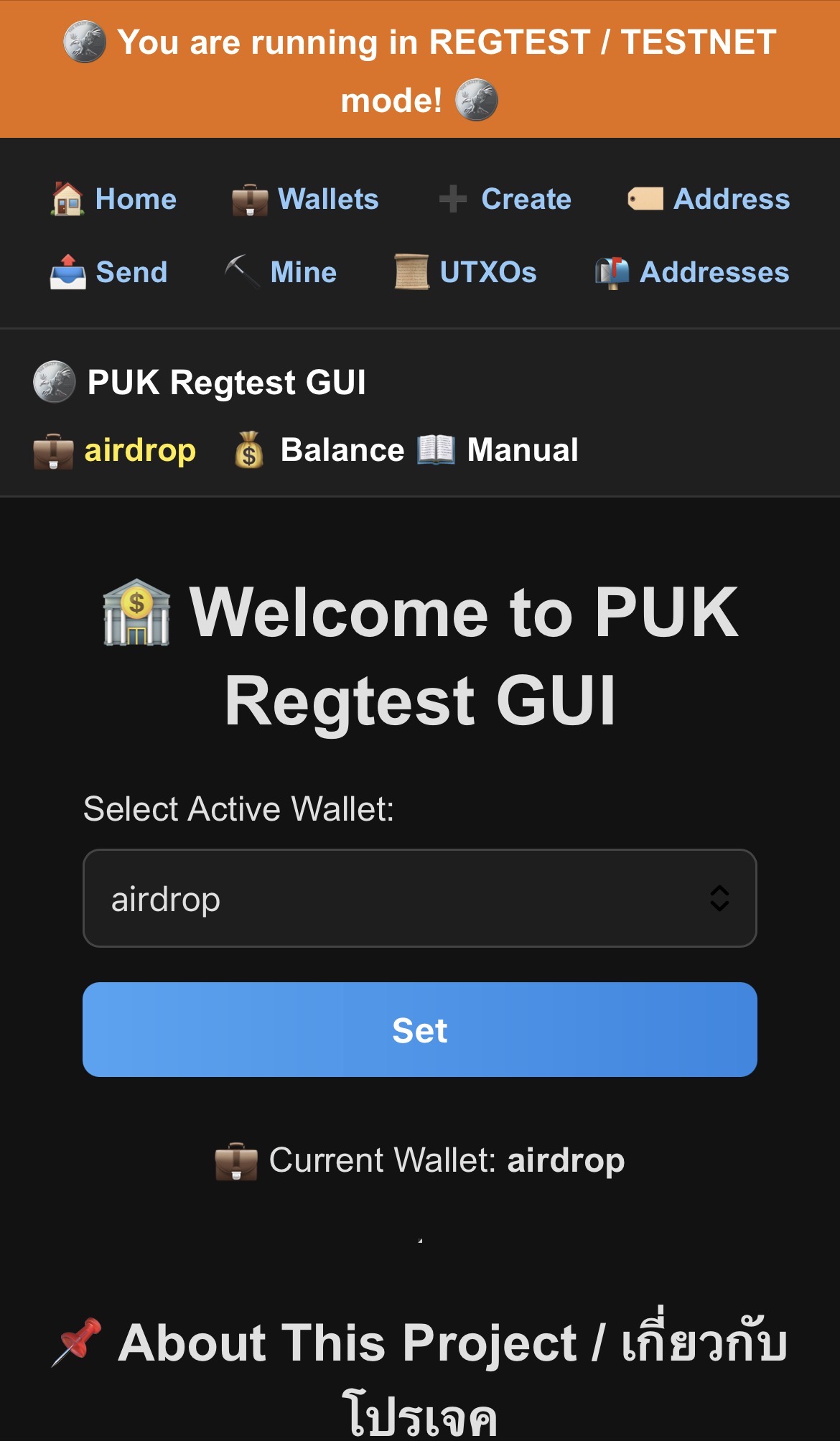View the UTXOs page

point(487,272)
